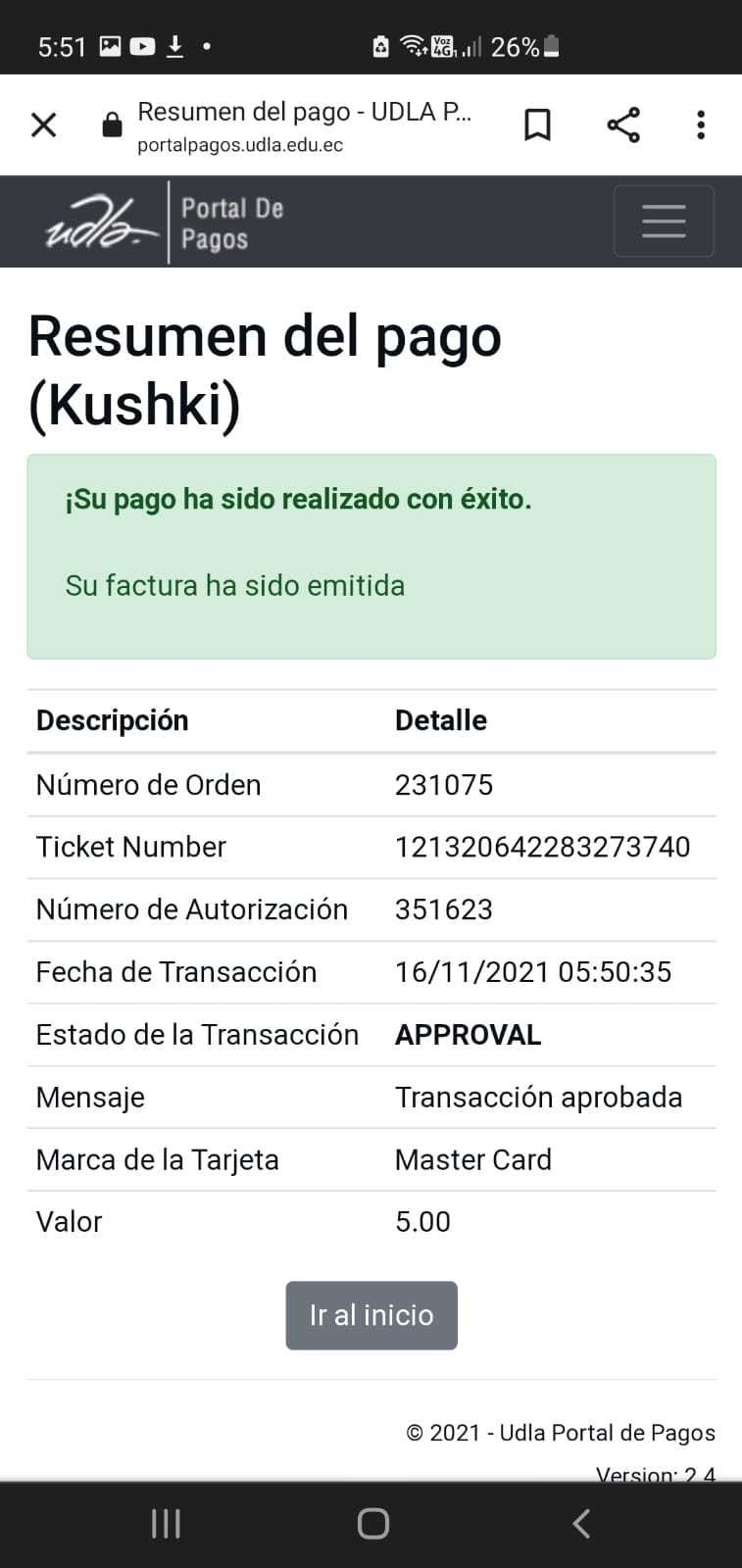The width and height of the screenshot is (742, 1568).
Task: Close the browser custom tab
Action: tap(44, 124)
